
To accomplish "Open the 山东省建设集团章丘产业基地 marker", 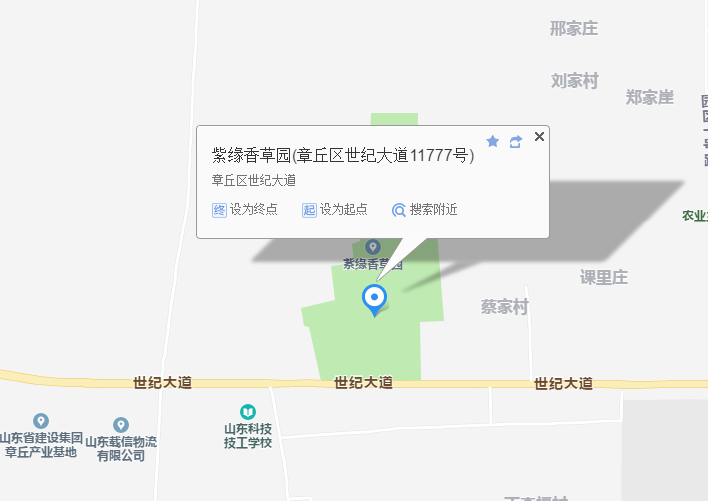I will click(41, 421).
